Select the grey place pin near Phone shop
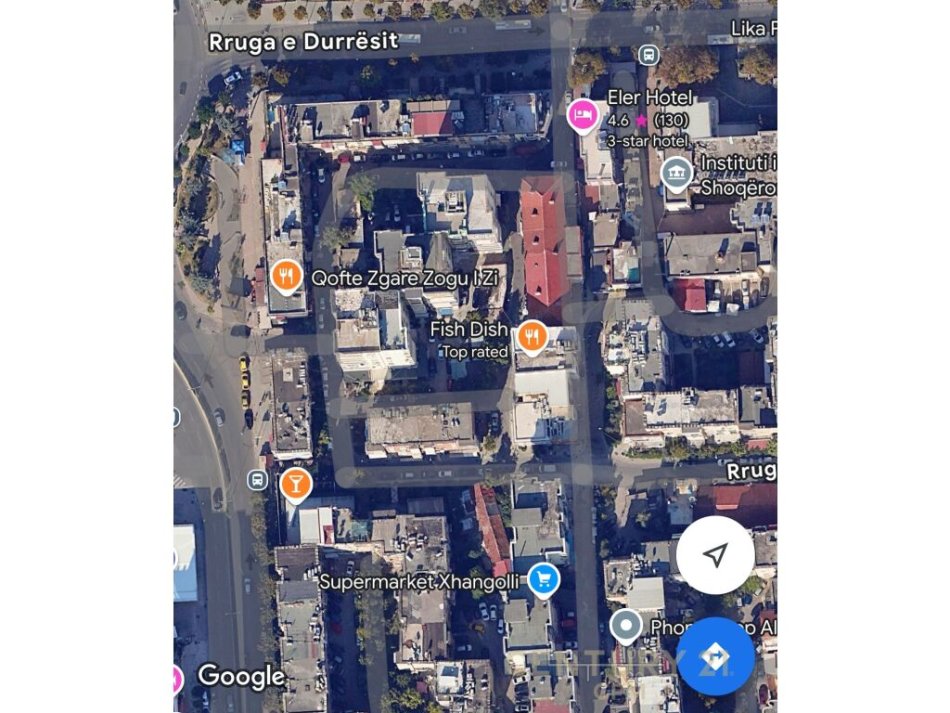Screen dimensions: 950x713 coord(626,627)
